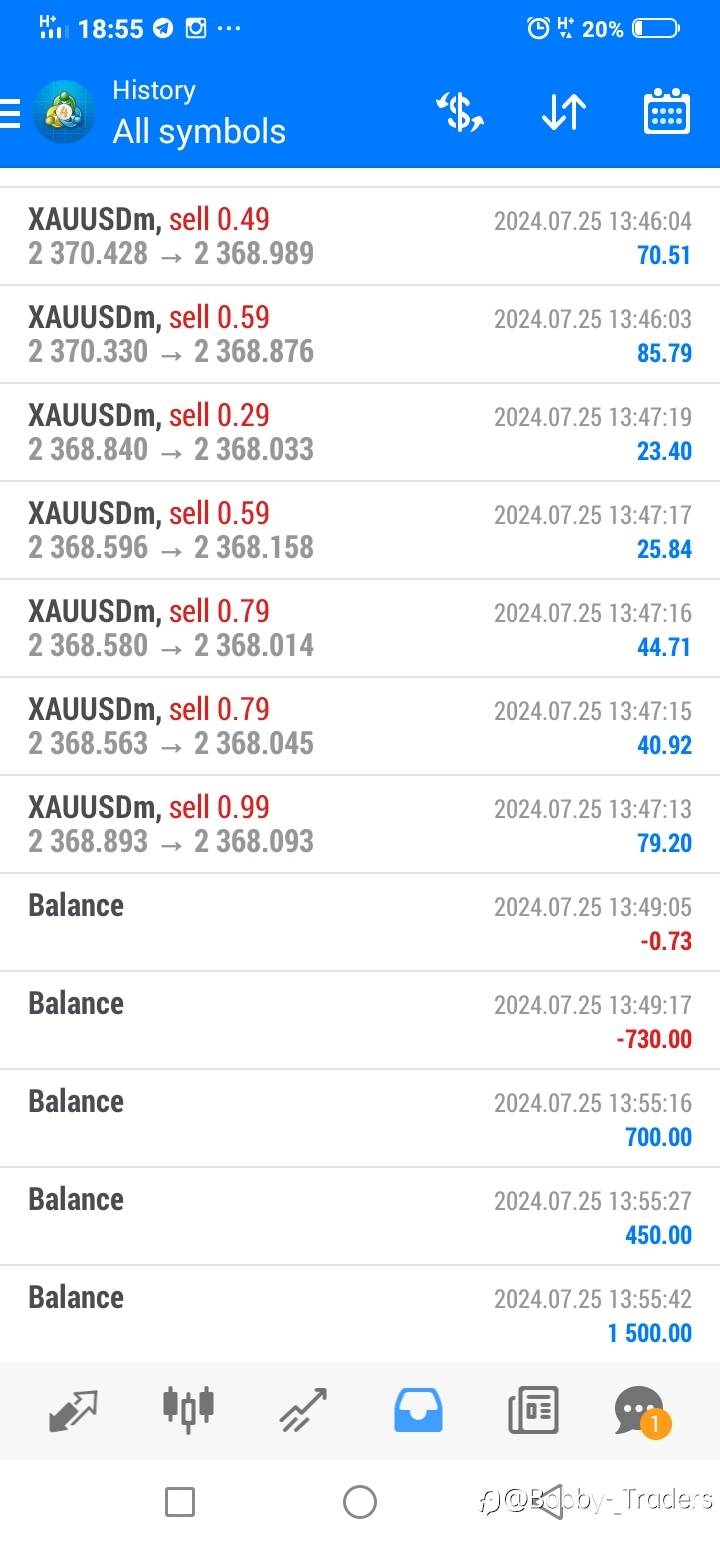Open the symbol filter dollar icon
720x1544 pixels.
(460, 112)
